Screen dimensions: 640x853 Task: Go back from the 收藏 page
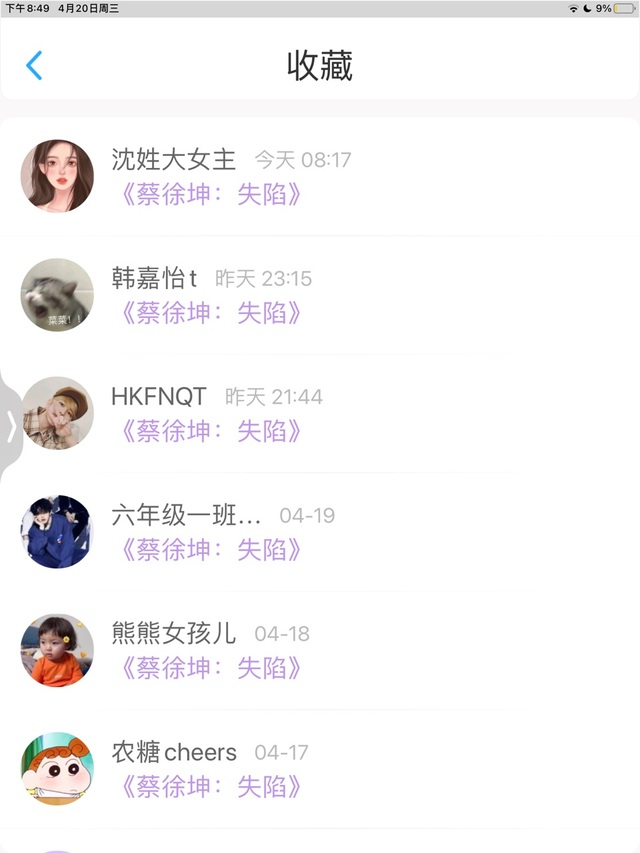pos(34,66)
